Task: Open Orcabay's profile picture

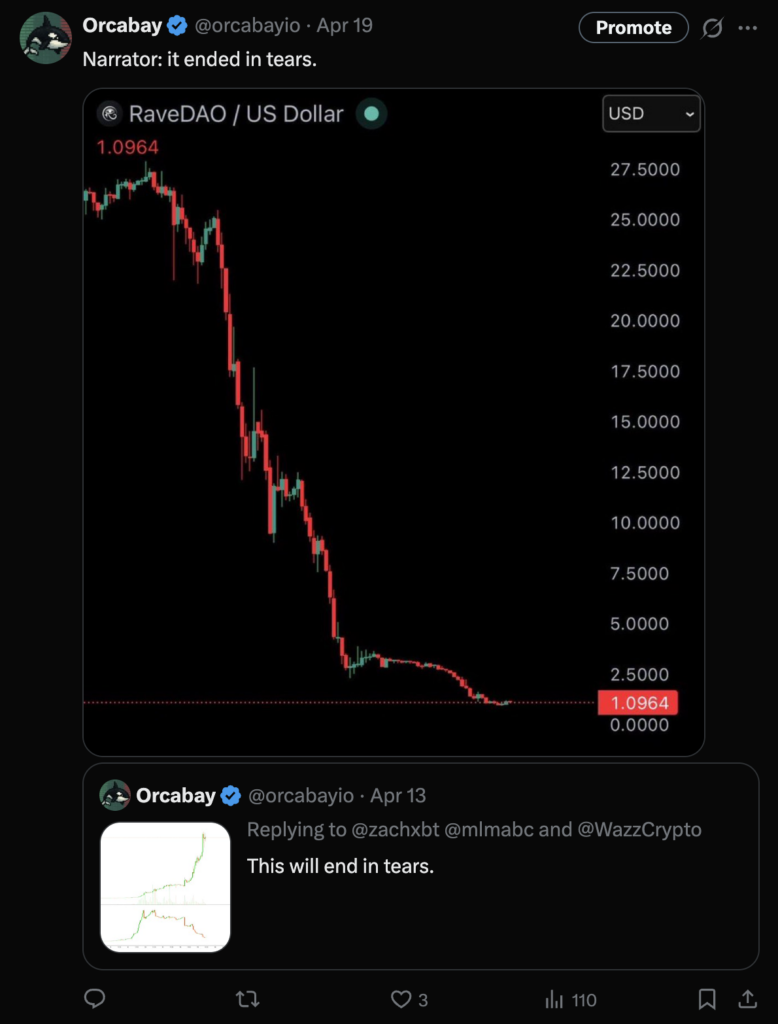Action: coord(45,38)
